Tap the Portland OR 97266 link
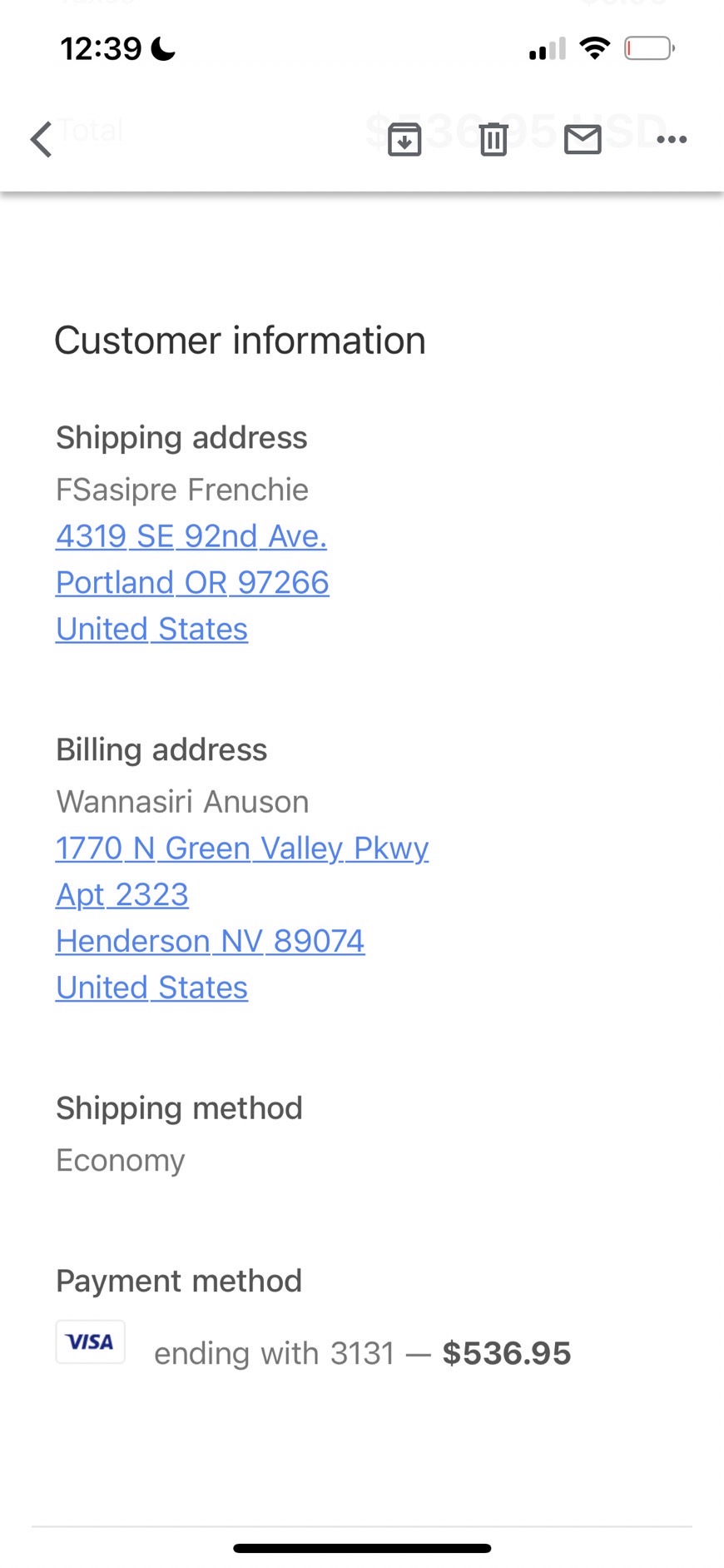The width and height of the screenshot is (724, 1568). [192, 583]
